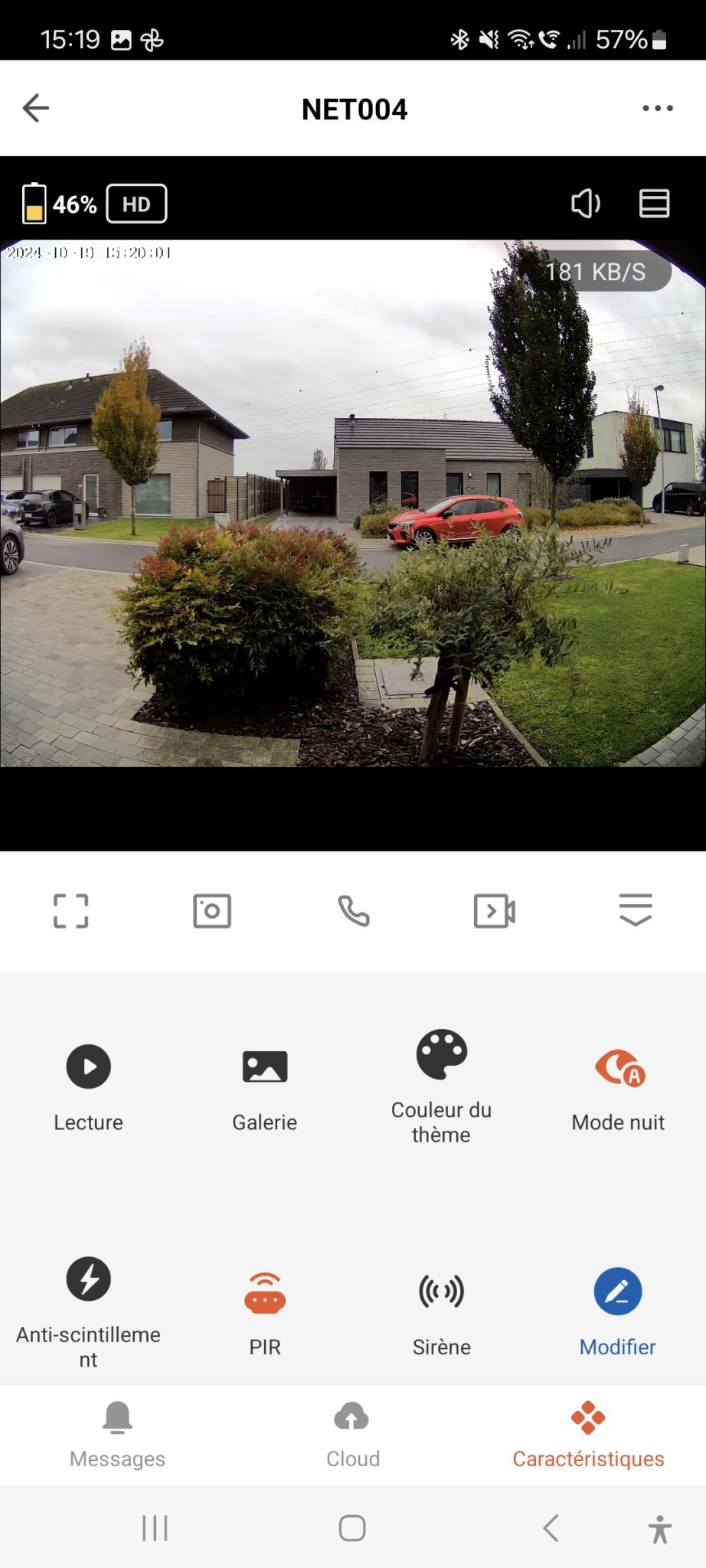Start a call through the phone icon
706x1568 pixels.
(x=353, y=910)
